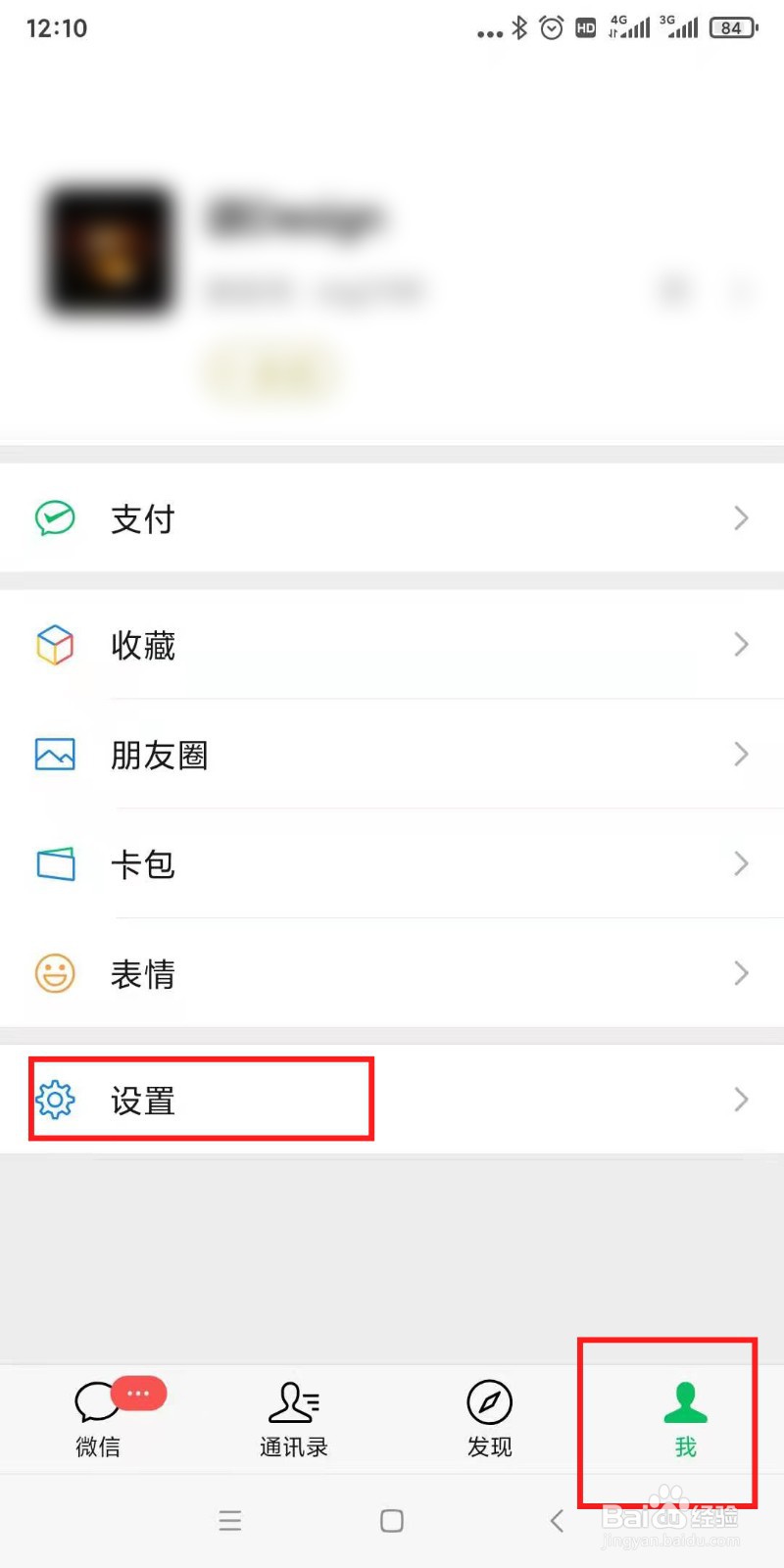The width and height of the screenshot is (784, 1568).
Task: Open the 支付 payment icon
Action: coord(55,518)
